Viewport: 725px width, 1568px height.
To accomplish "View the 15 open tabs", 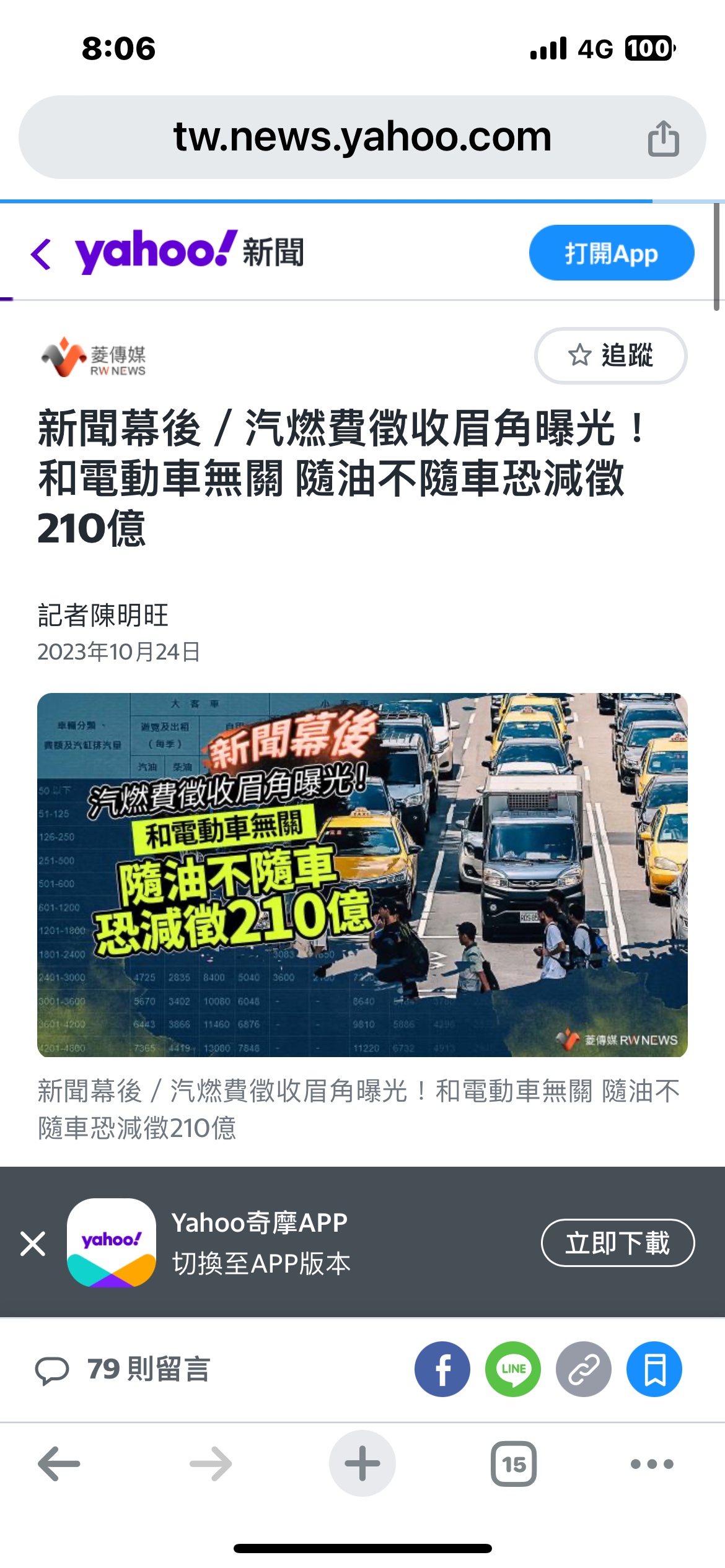I will 513,1464.
